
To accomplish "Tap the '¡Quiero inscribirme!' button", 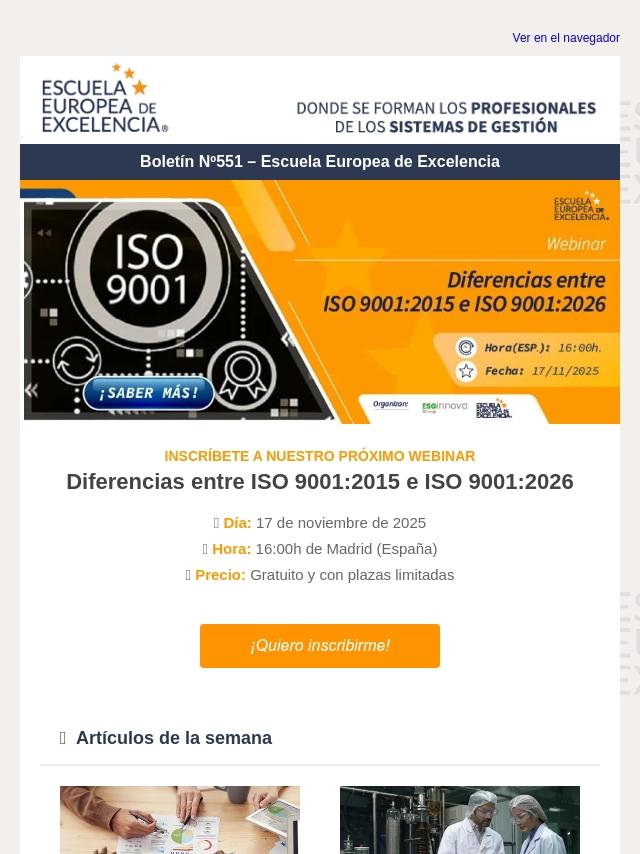I will (x=320, y=646).
